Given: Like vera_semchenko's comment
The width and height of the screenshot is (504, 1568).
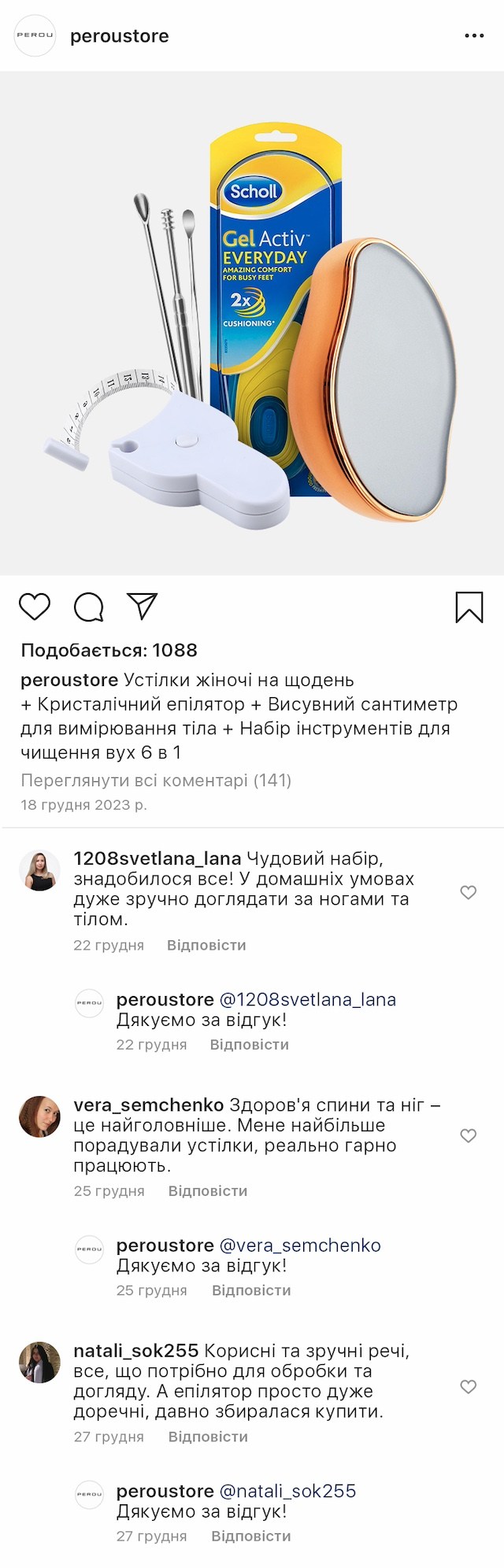Looking at the screenshot, I should pyautogui.click(x=469, y=1135).
